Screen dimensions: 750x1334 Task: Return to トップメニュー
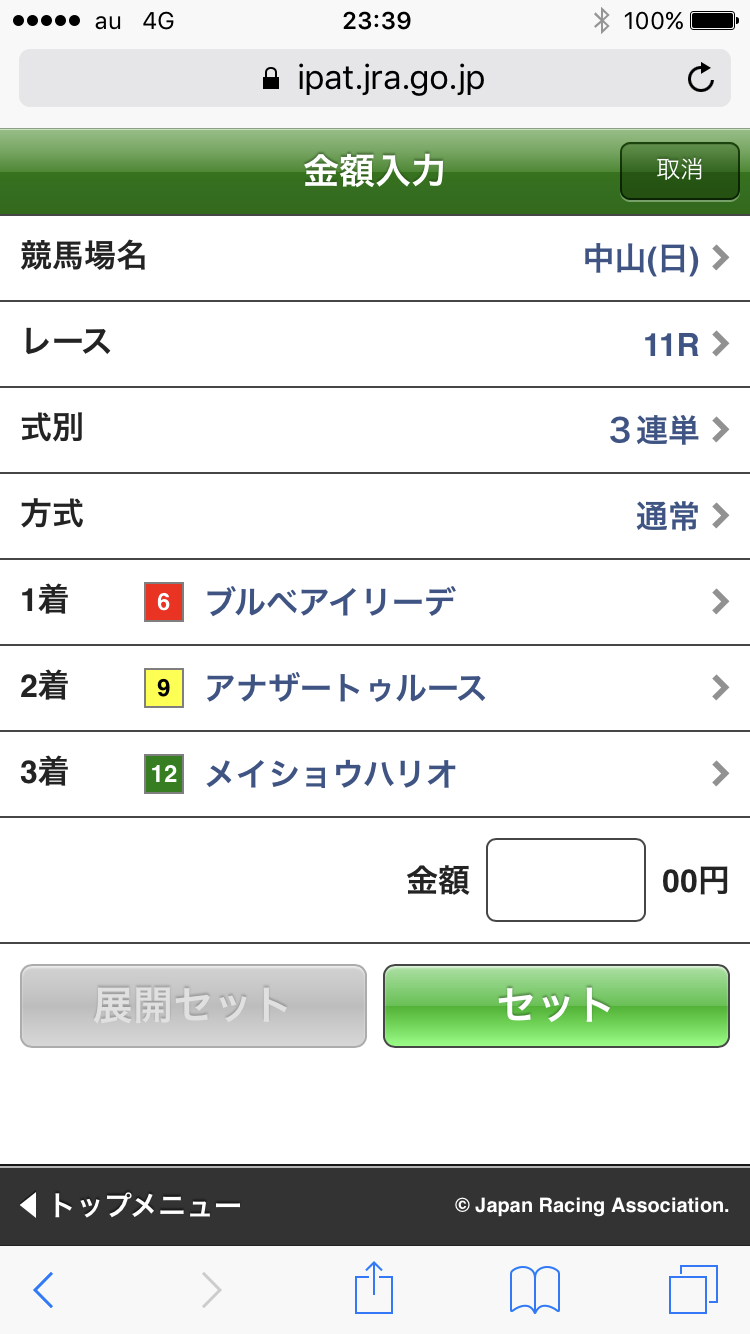tap(132, 1205)
